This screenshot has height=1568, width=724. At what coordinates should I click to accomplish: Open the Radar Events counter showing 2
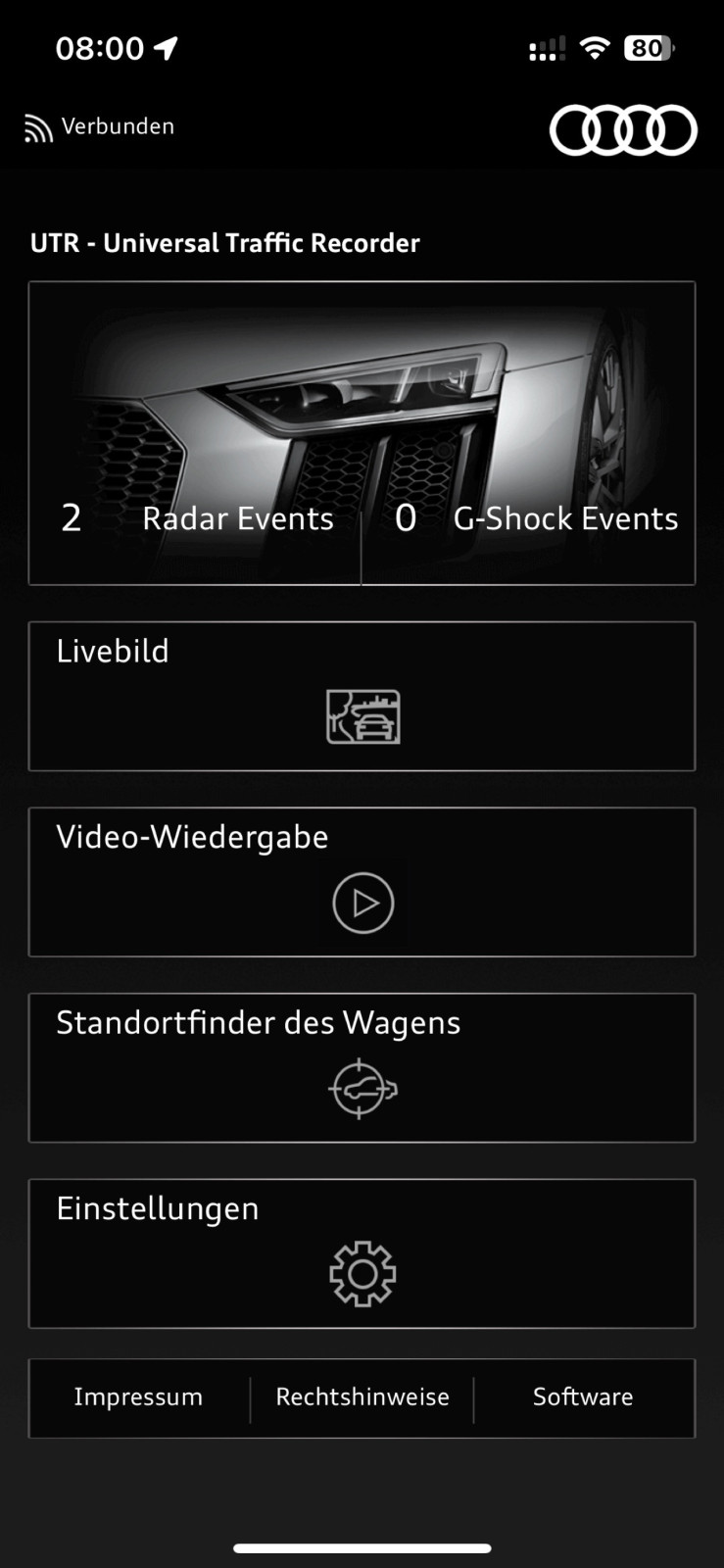point(196,518)
